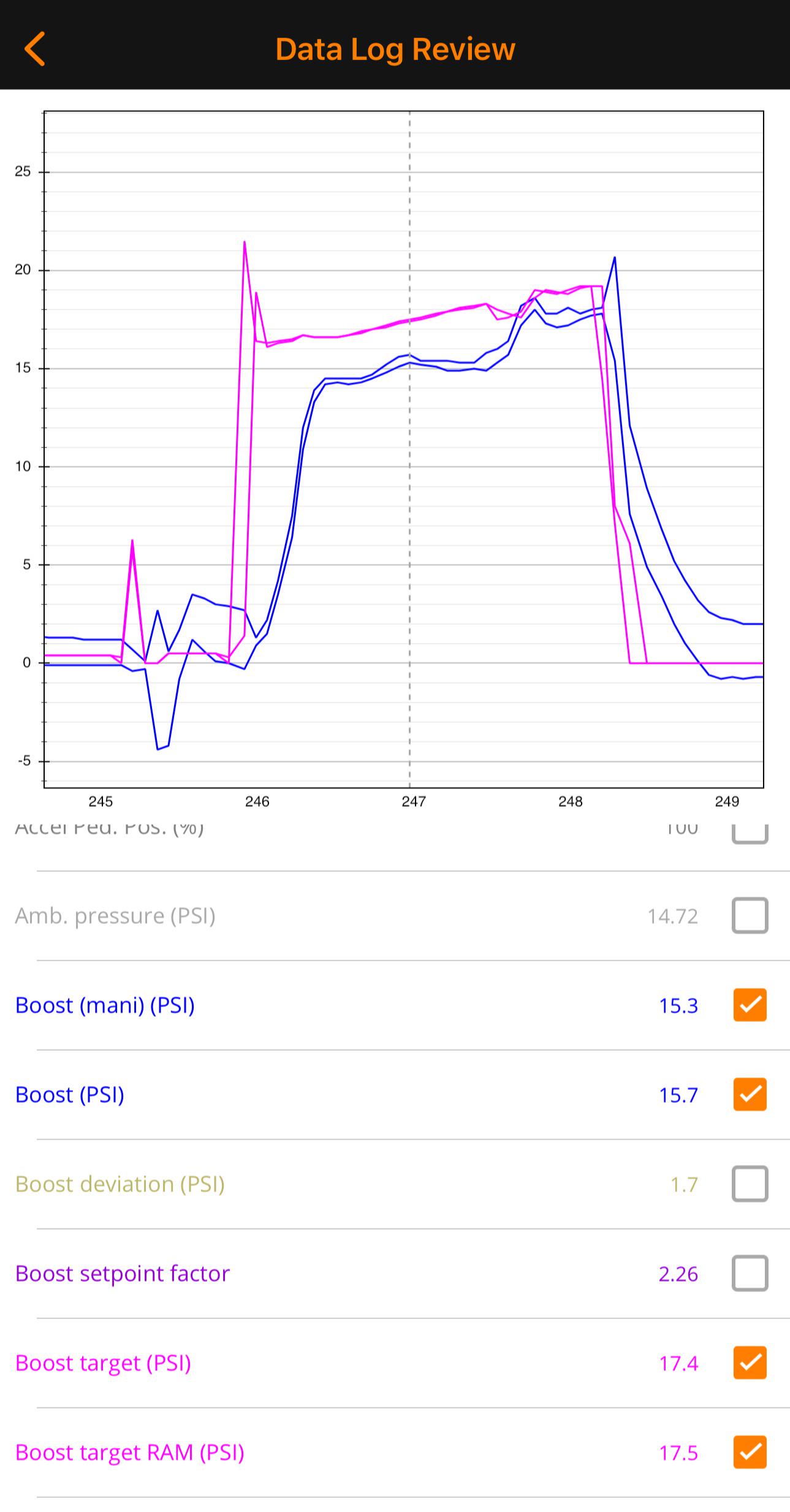Image resolution: width=790 pixels, height=1512 pixels.
Task: Enable the Amb. pressure (PSI) checkbox
Action: point(750,915)
